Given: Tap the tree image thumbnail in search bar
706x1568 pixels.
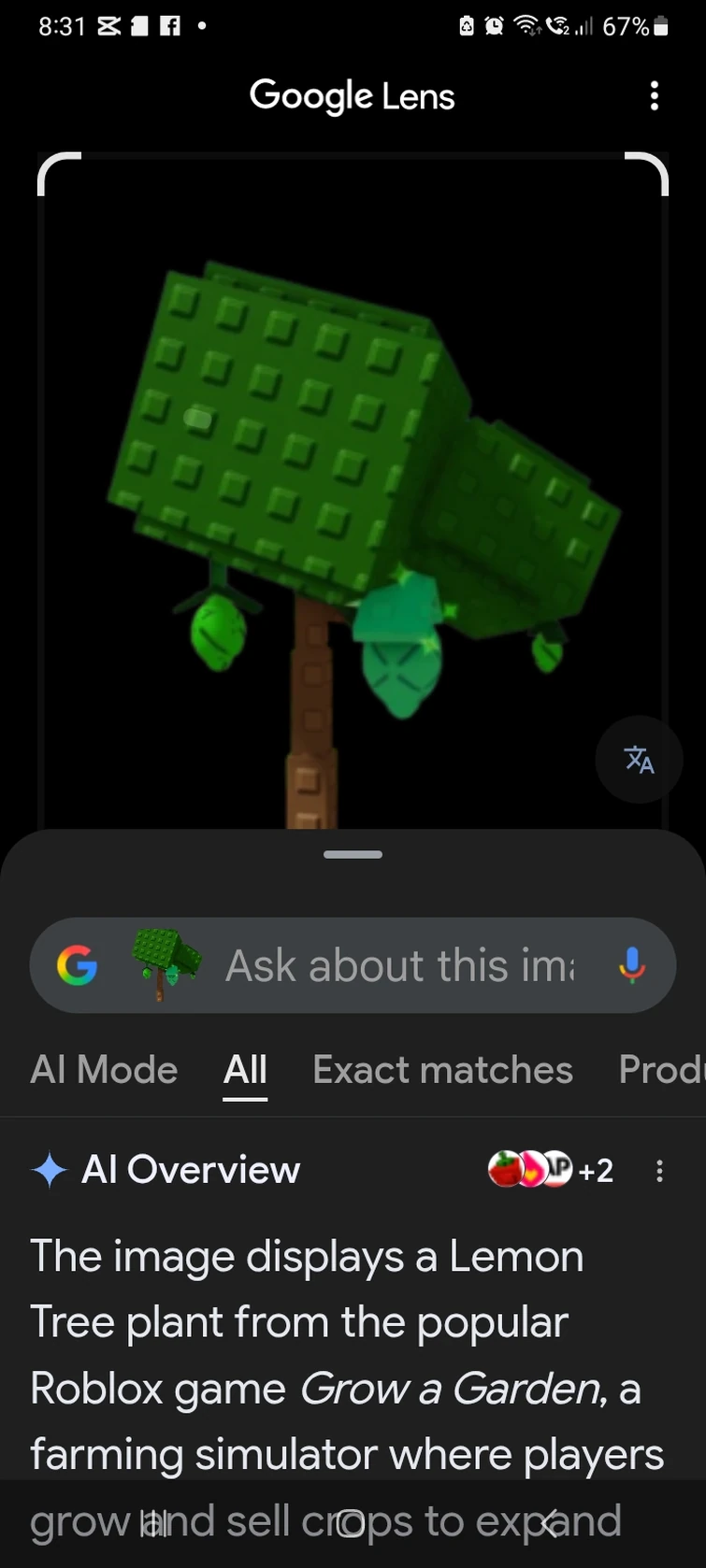Looking at the screenshot, I should (x=166, y=964).
